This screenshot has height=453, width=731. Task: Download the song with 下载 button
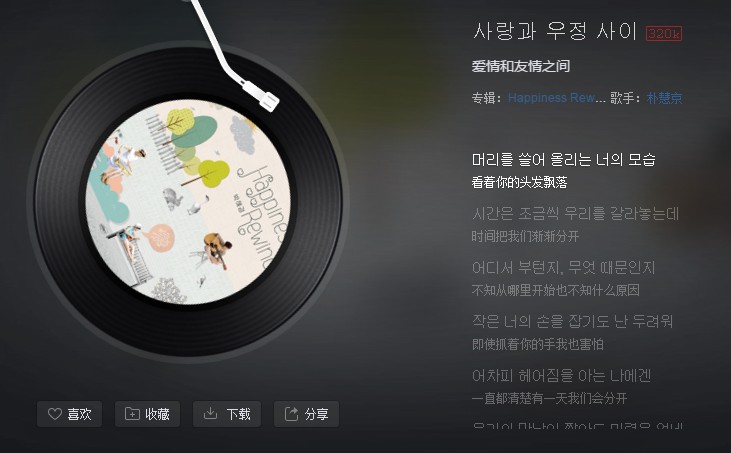coord(226,414)
